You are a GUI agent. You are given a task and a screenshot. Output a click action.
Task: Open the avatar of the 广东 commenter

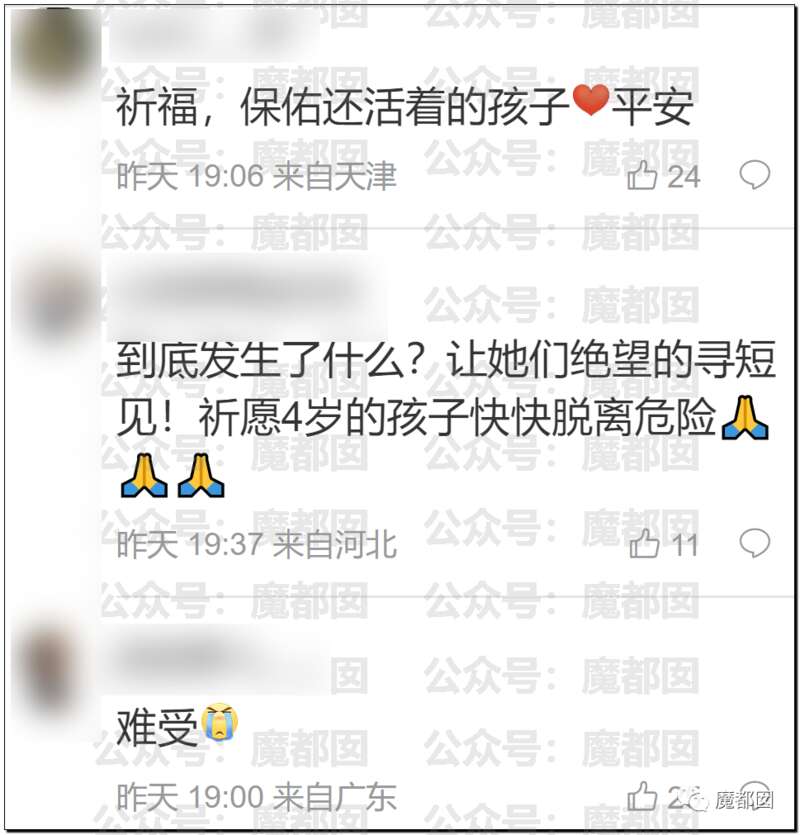pos(51,667)
